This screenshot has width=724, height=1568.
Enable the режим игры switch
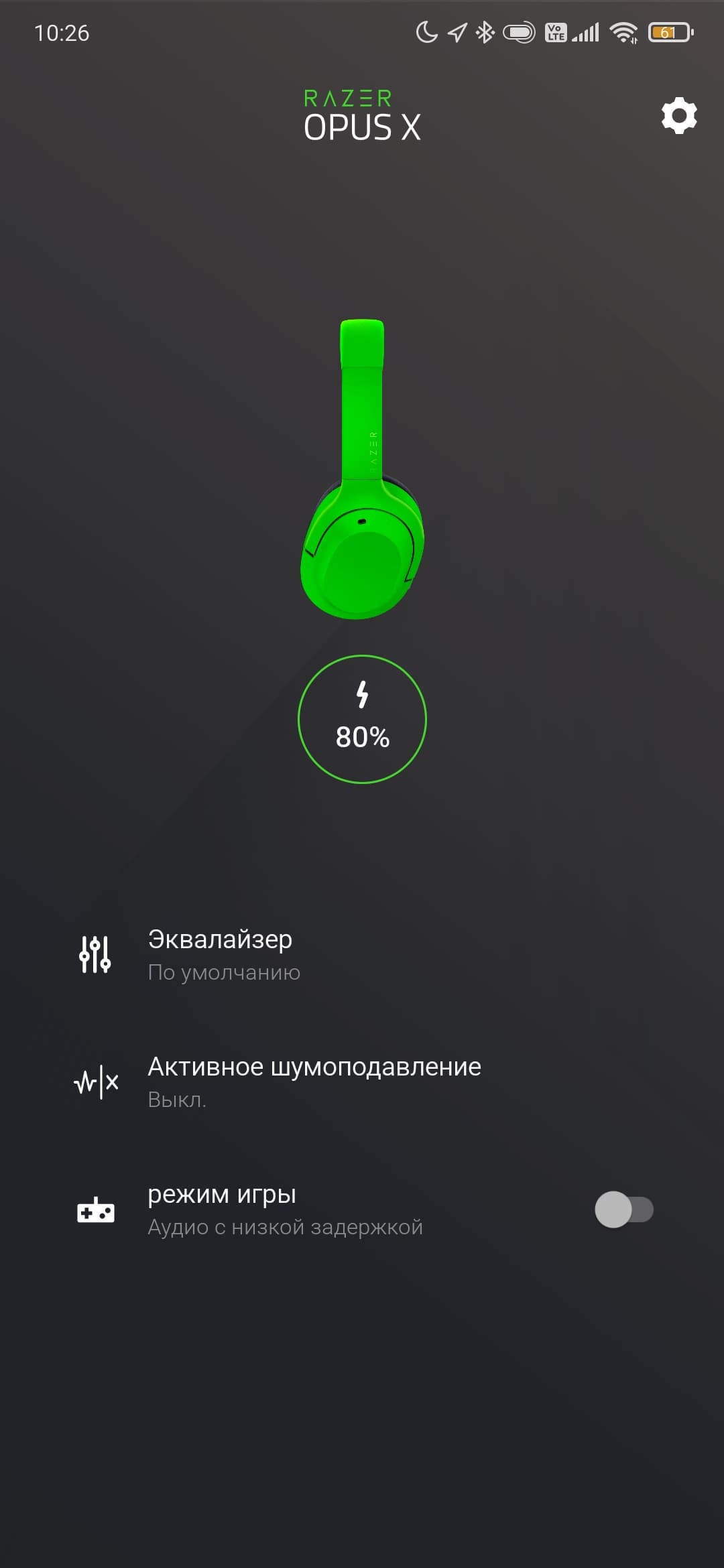pyautogui.click(x=623, y=1210)
